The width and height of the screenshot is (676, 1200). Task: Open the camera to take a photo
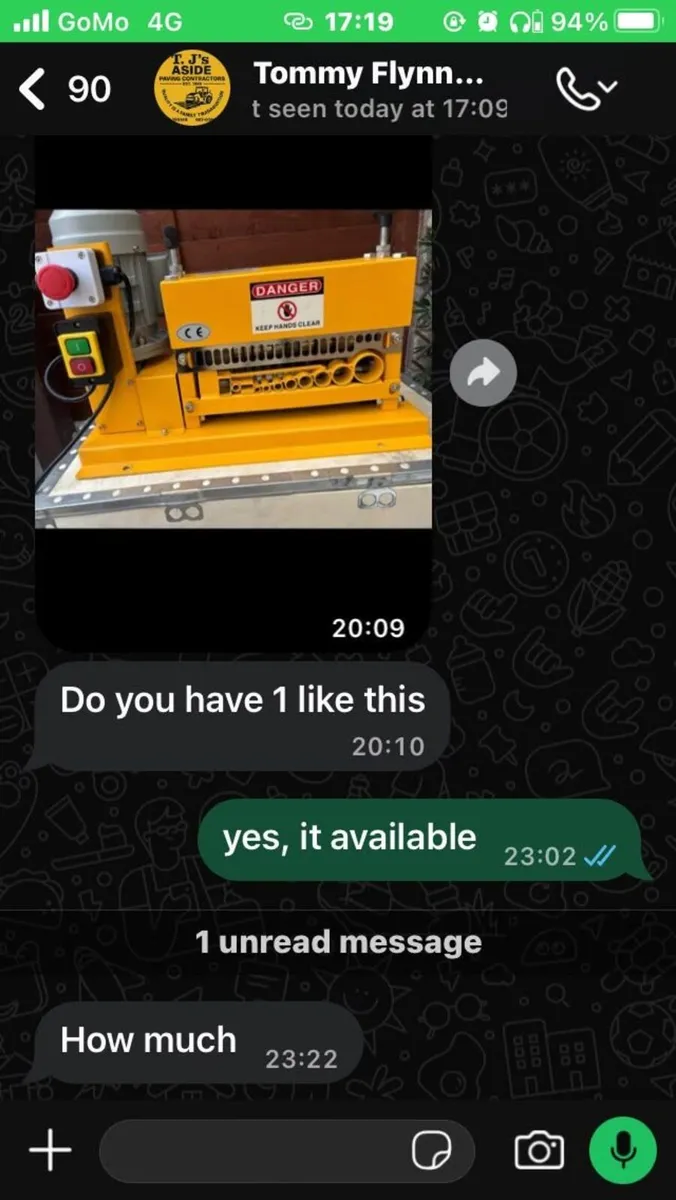[539, 1152]
